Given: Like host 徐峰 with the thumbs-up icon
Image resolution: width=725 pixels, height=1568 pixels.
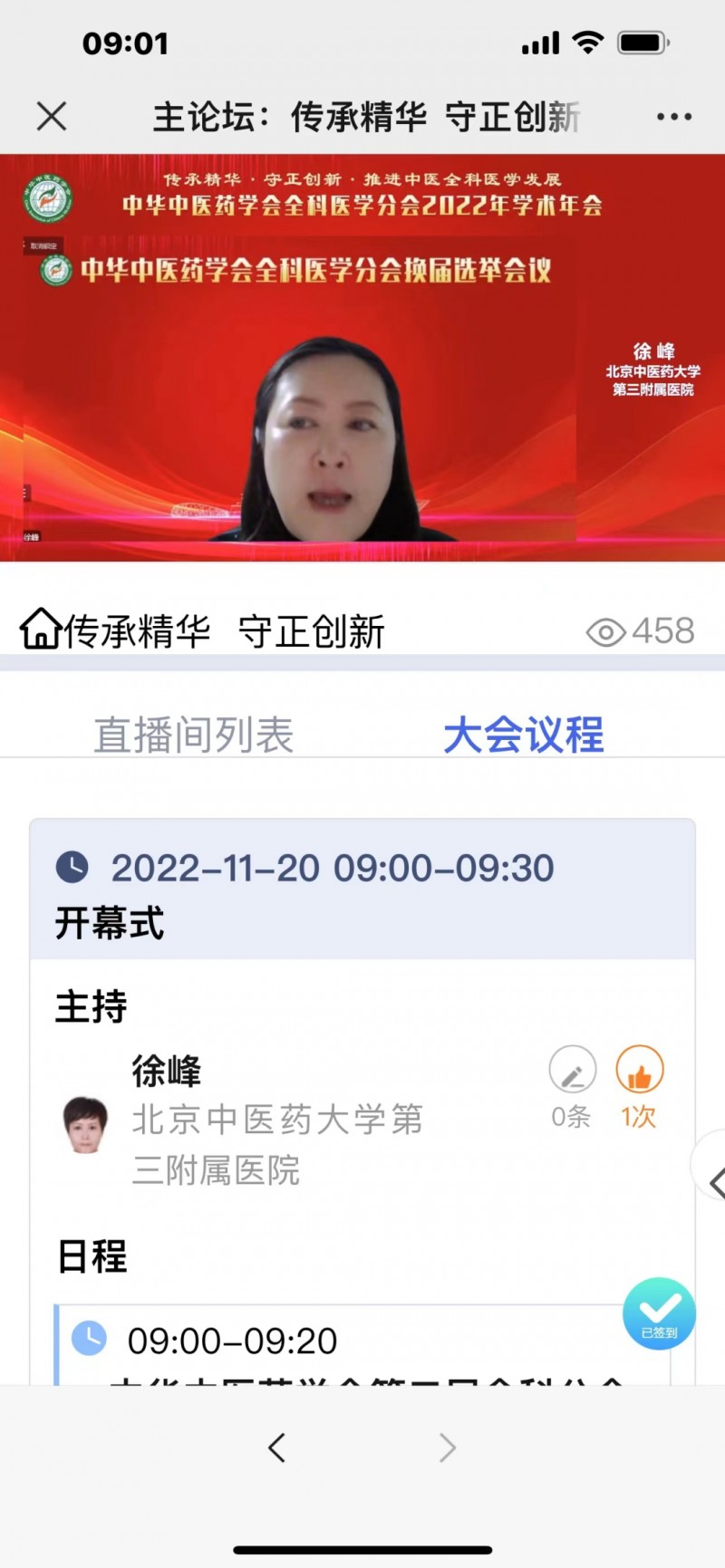Looking at the screenshot, I should click(640, 1071).
